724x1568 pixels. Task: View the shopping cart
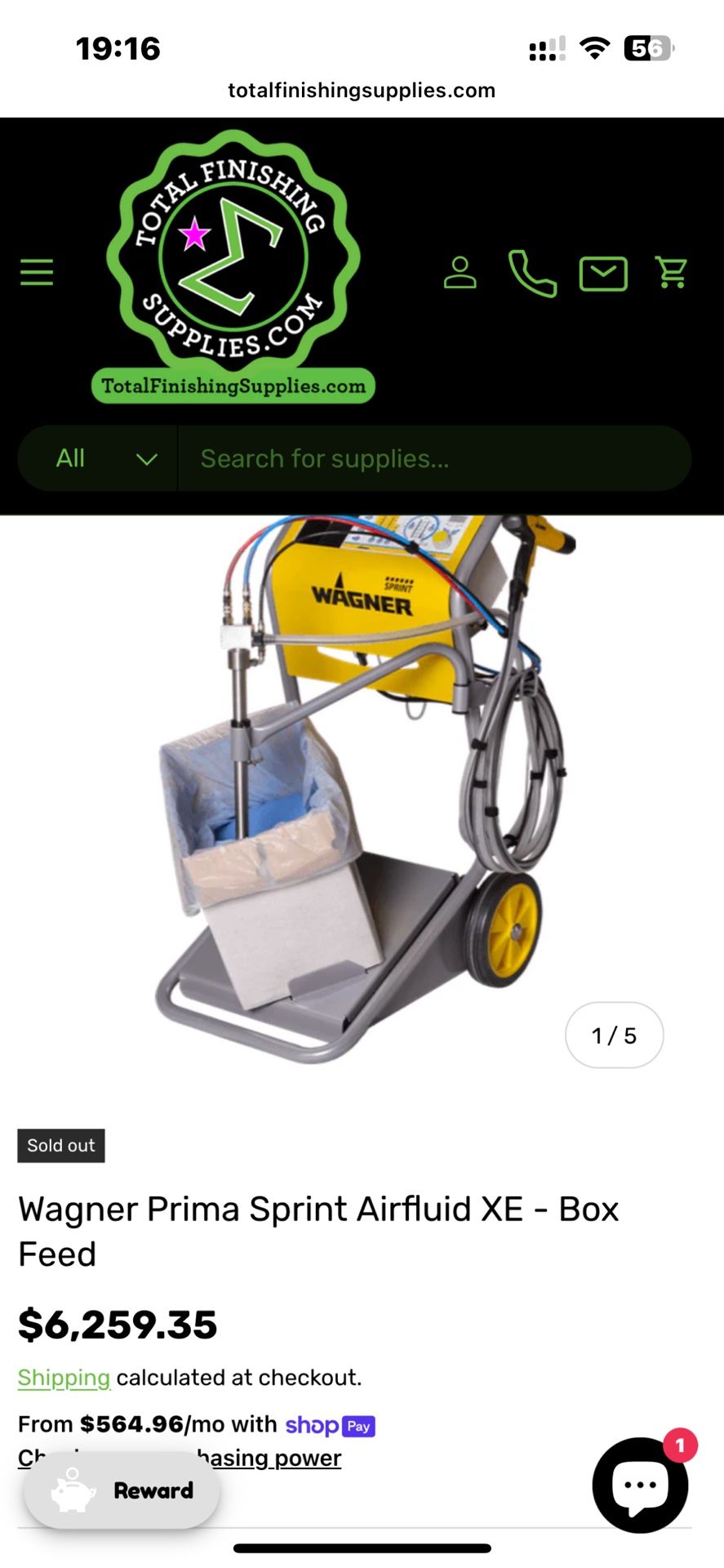point(672,273)
